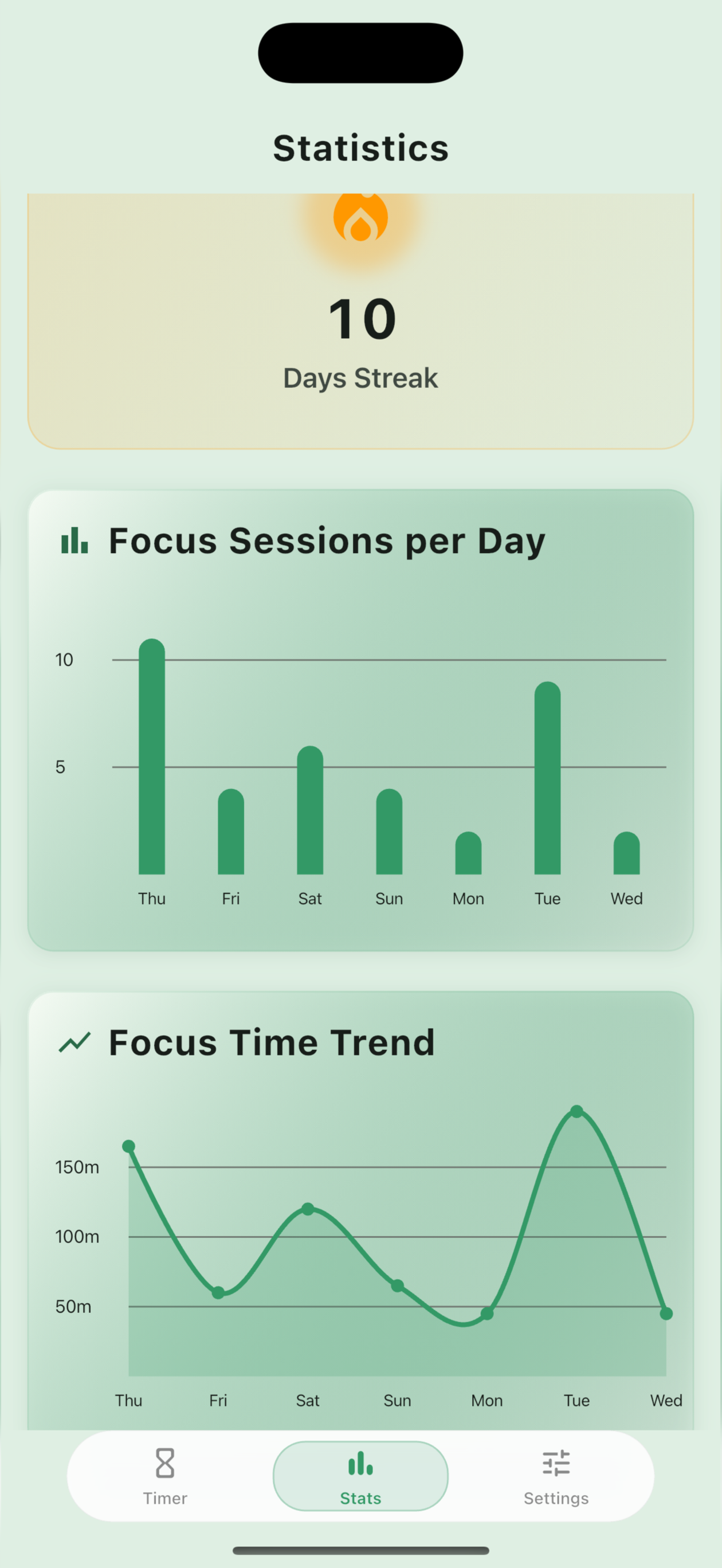Tap the Settings sliders icon

click(556, 1463)
